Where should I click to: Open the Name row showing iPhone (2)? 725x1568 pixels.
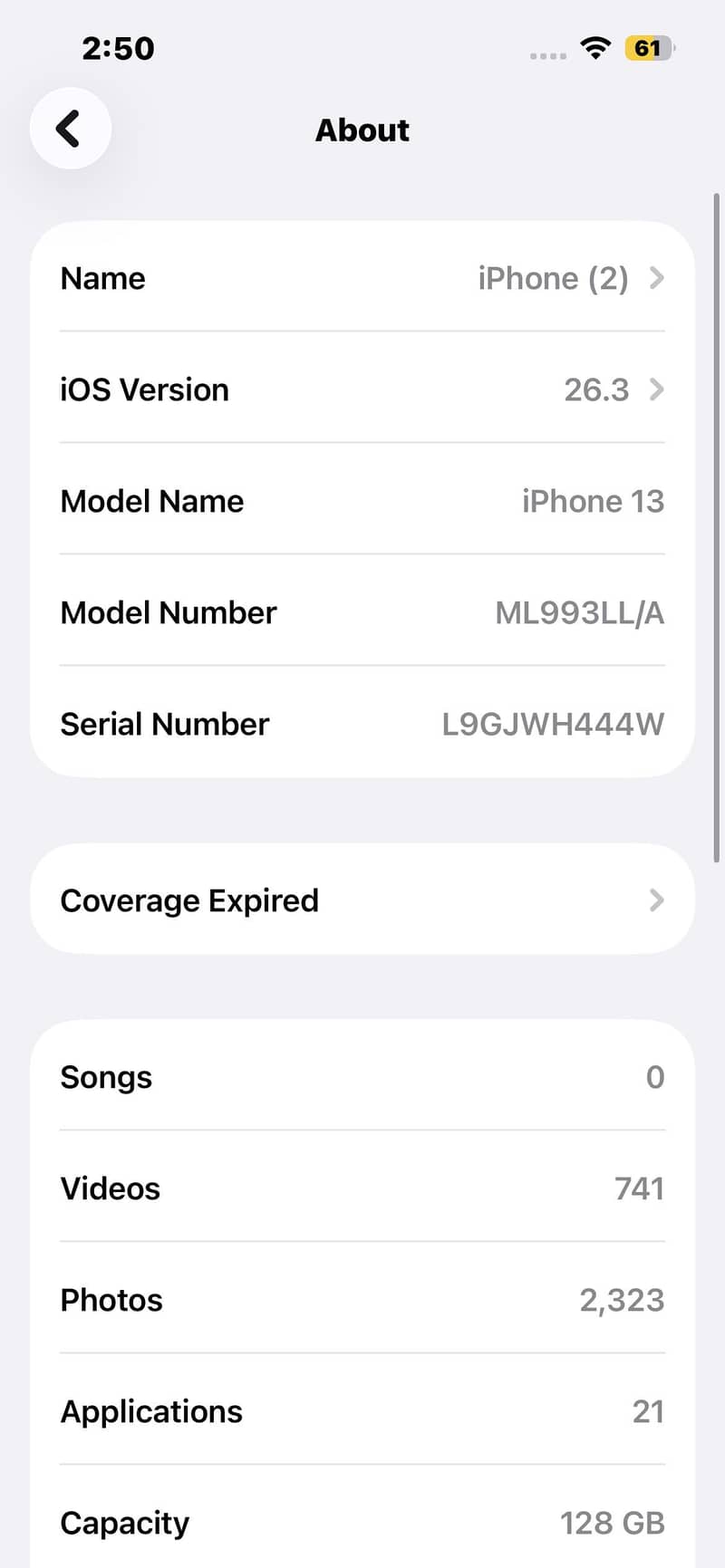coord(362,278)
